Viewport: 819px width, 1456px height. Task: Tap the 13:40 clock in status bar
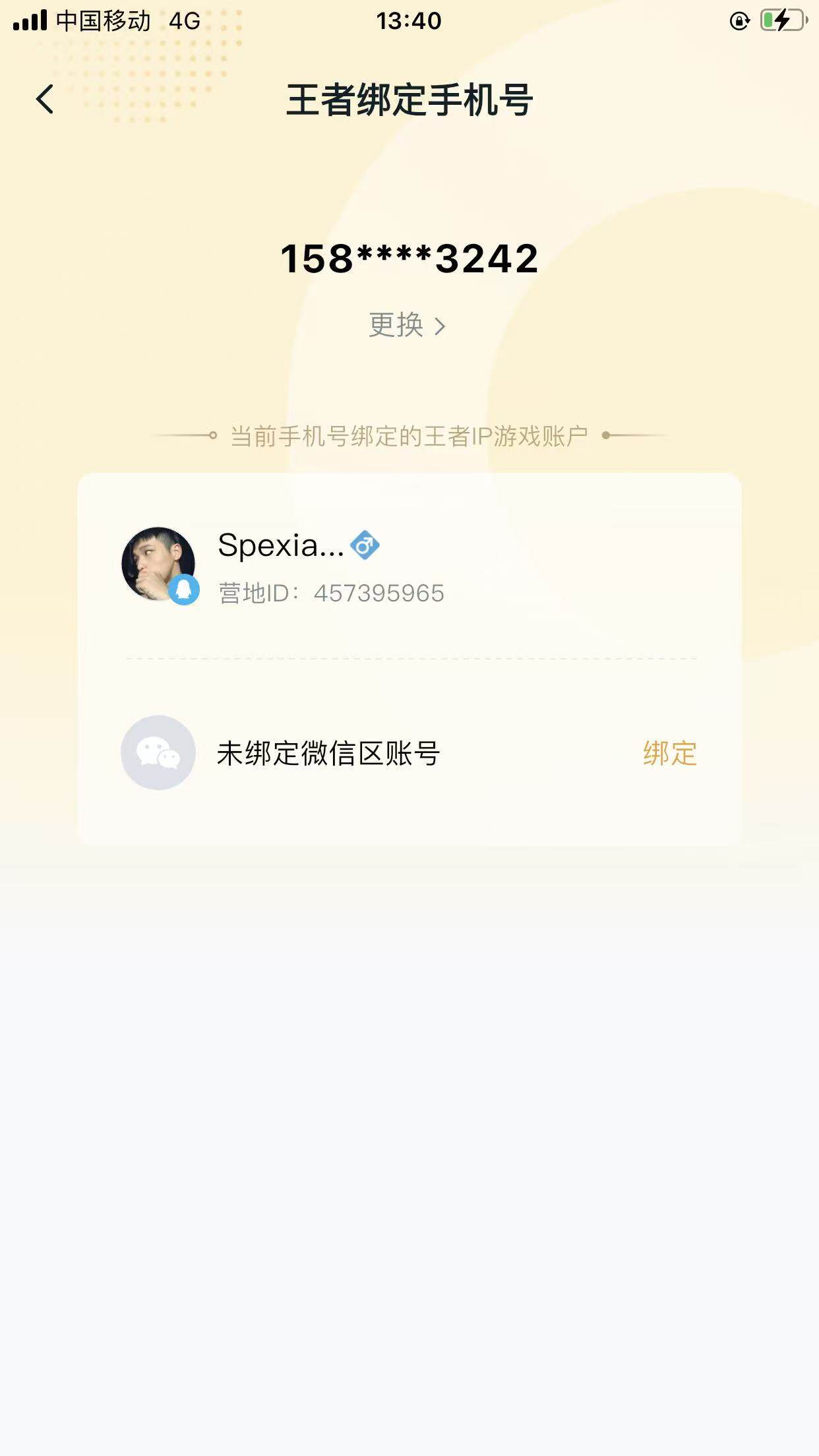(x=409, y=21)
